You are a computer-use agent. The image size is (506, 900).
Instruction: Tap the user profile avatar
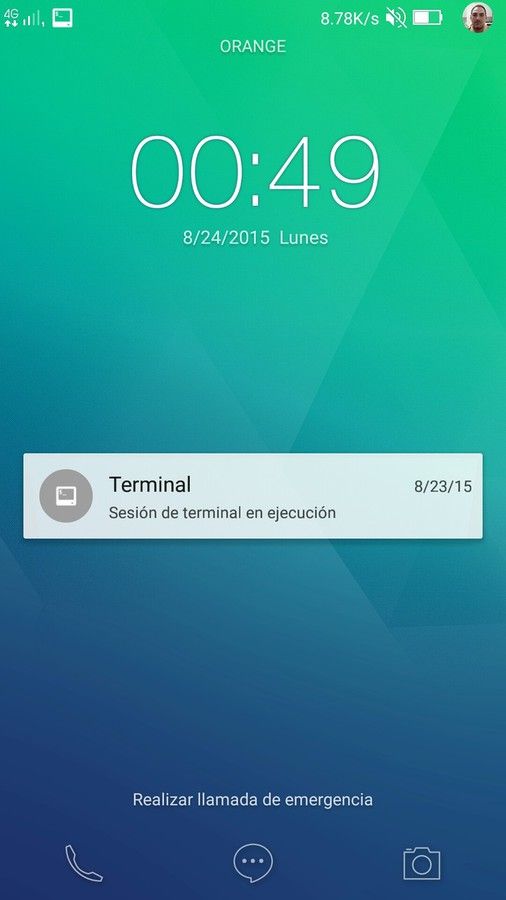click(x=477, y=18)
